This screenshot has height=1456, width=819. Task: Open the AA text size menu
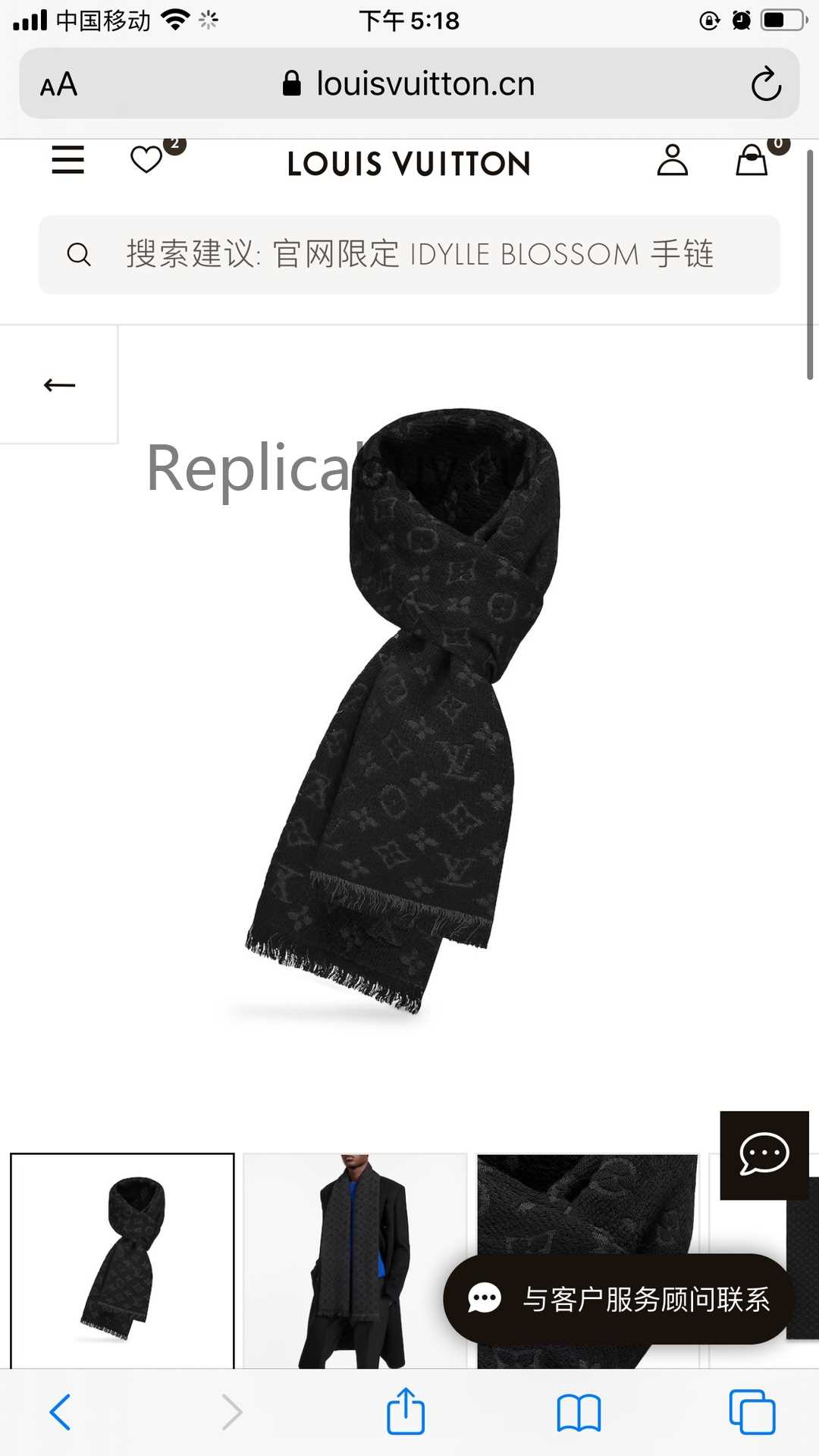click(x=59, y=84)
